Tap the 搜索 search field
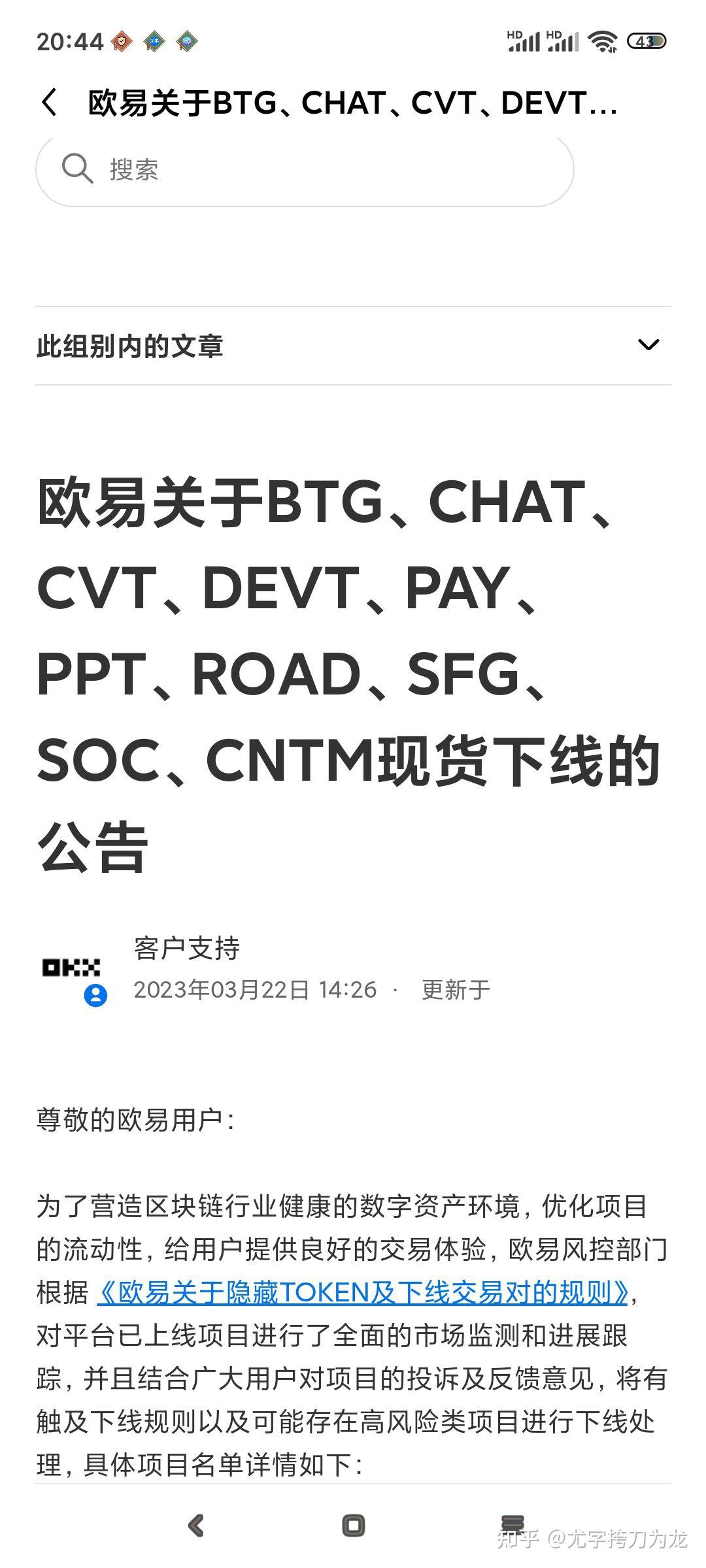This screenshot has width=706, height=1568. (305, 170)
